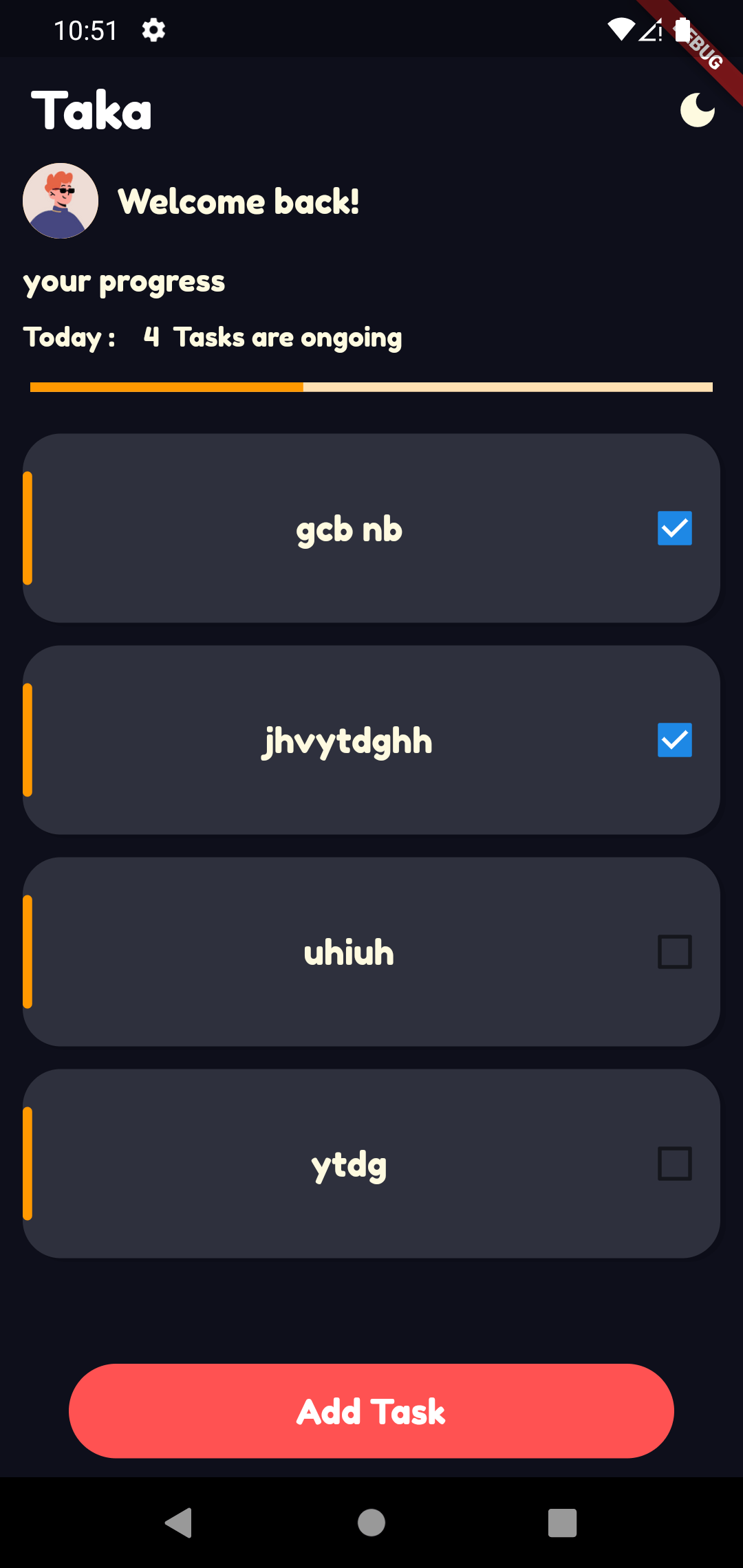
Task: Uncheck the gcb nb task checkbox
Action: 675,528
